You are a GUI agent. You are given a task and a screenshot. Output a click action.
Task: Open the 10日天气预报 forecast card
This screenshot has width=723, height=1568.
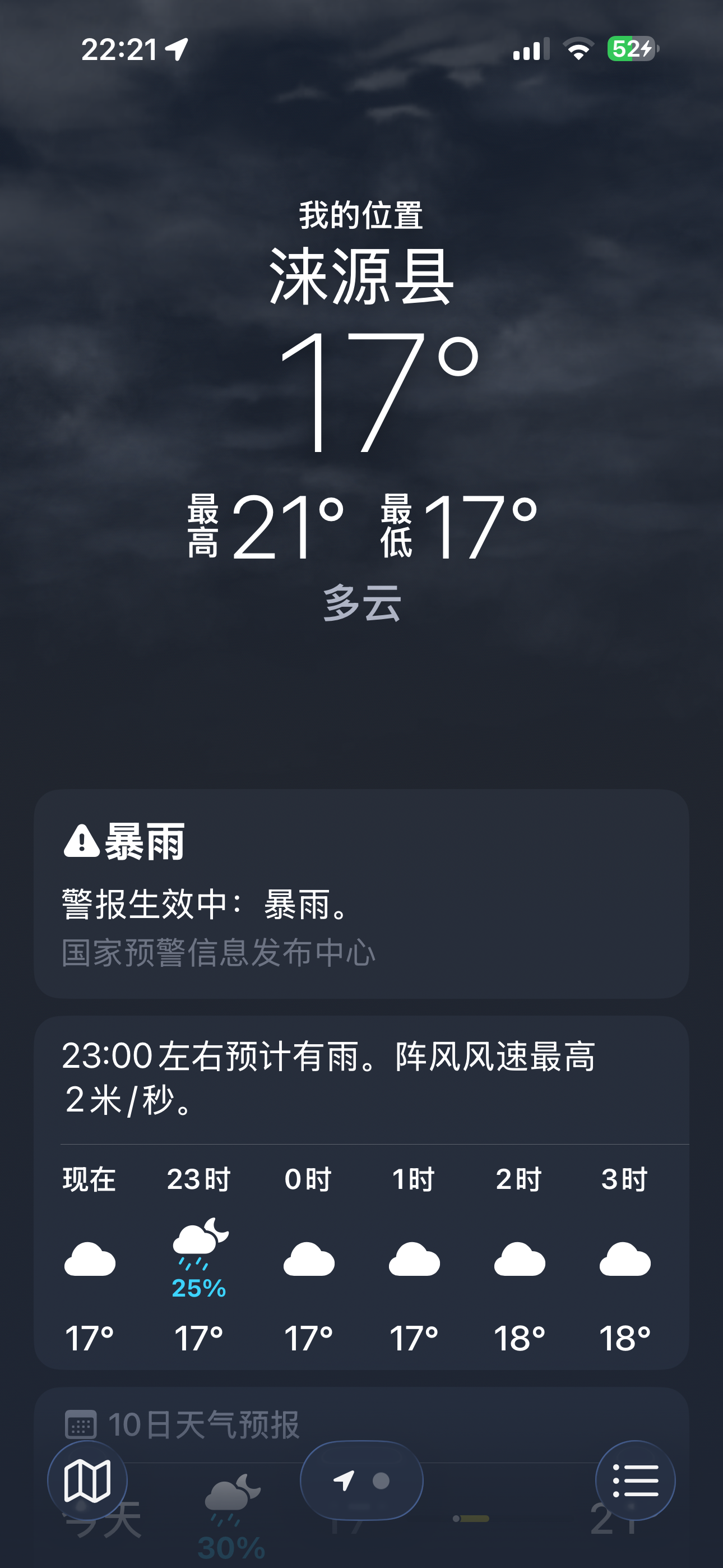click(361, 1477)
